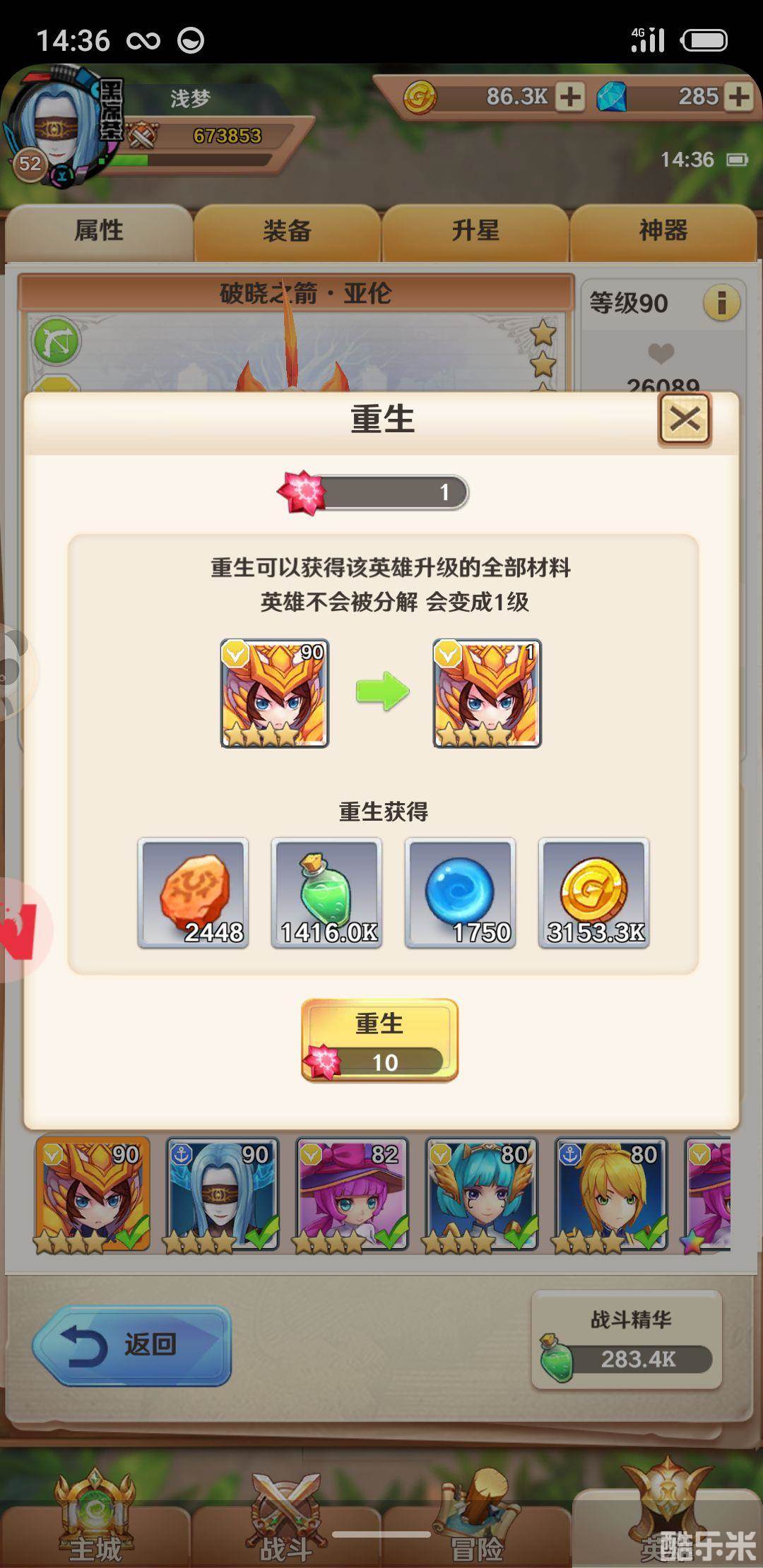Open the 冒险 adventure section
The image size is (763, 1568).
477,1519
